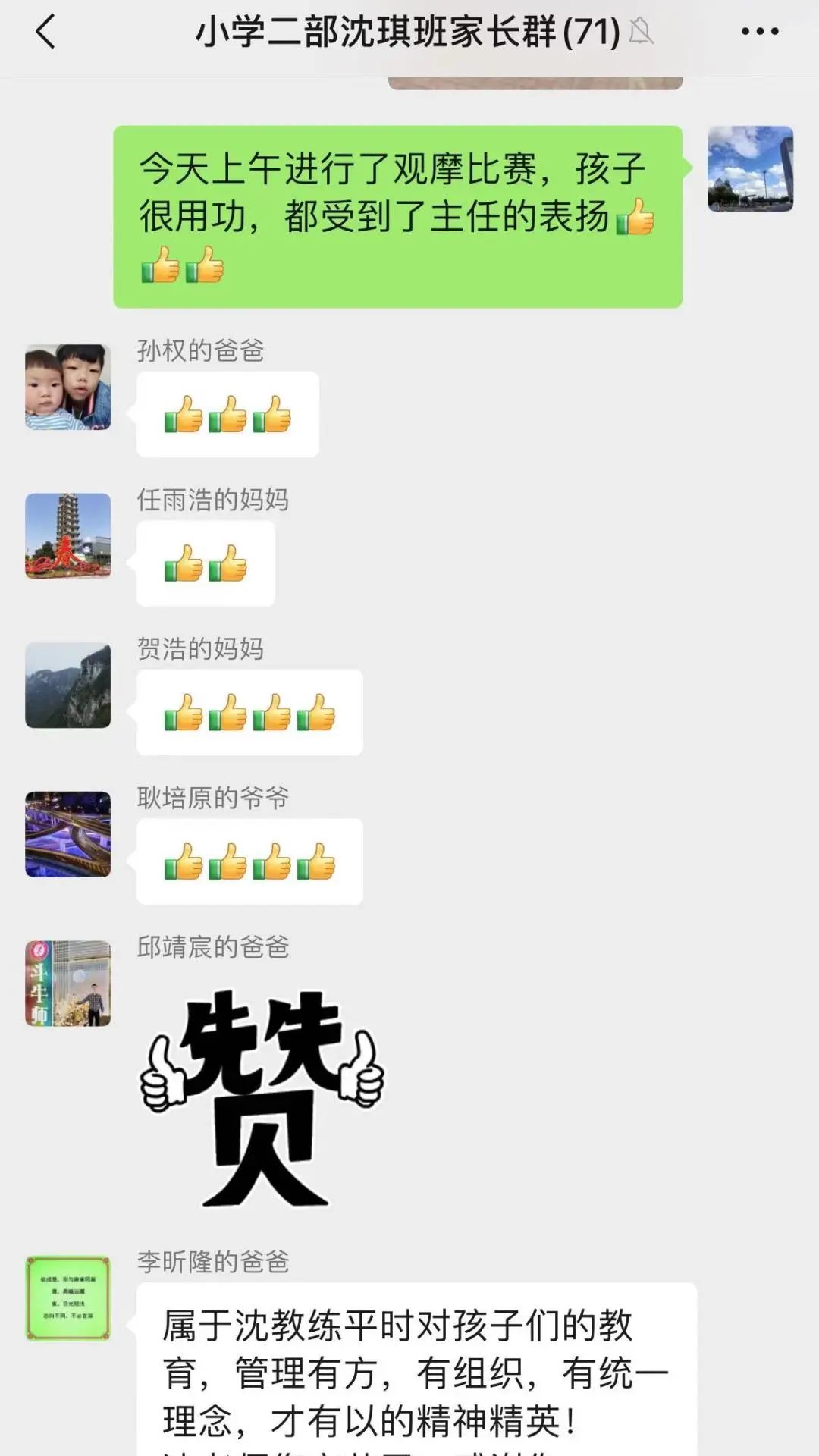Open 孙权的爸爸's profile avatar

pyautogui.click(x=68, y=387)
